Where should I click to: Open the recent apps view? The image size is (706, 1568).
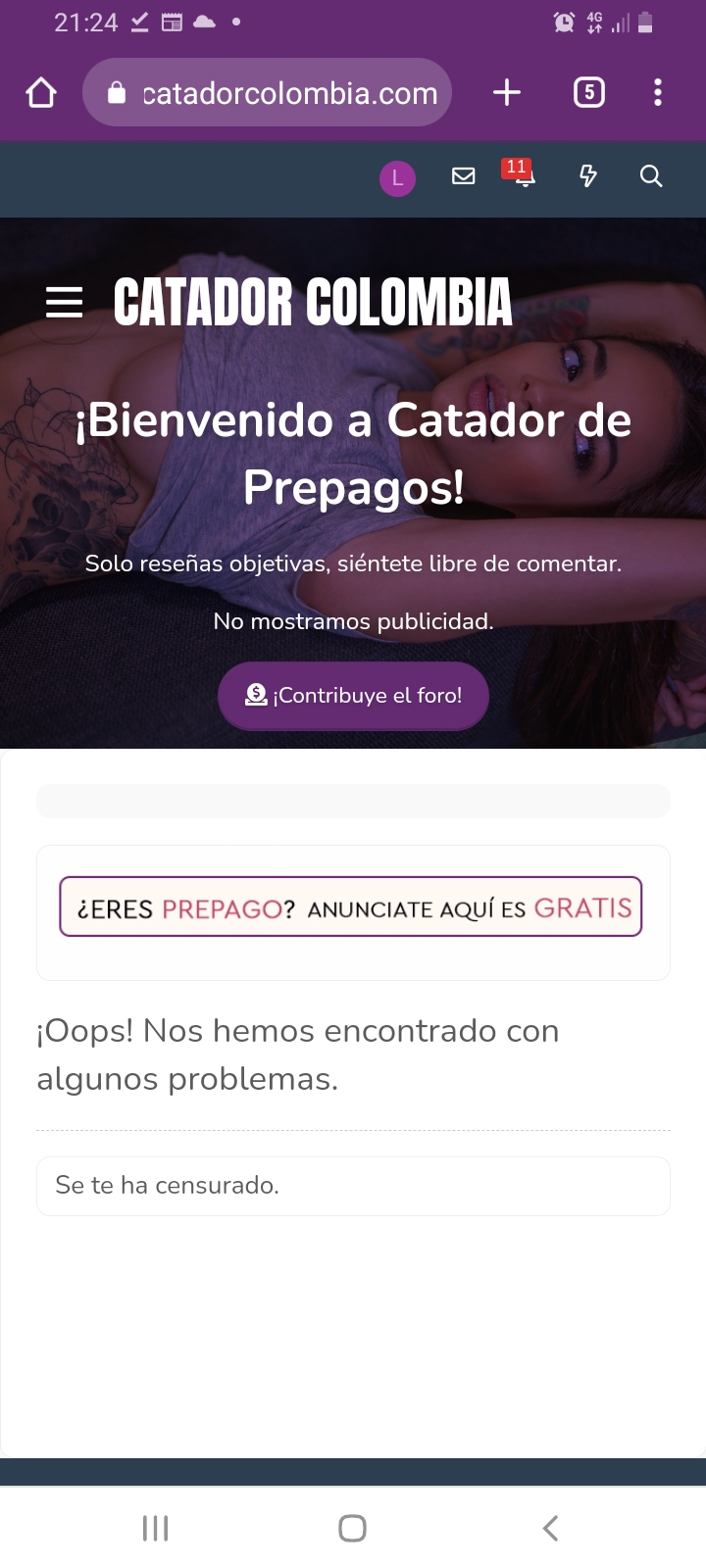[x=155, y=1528]
